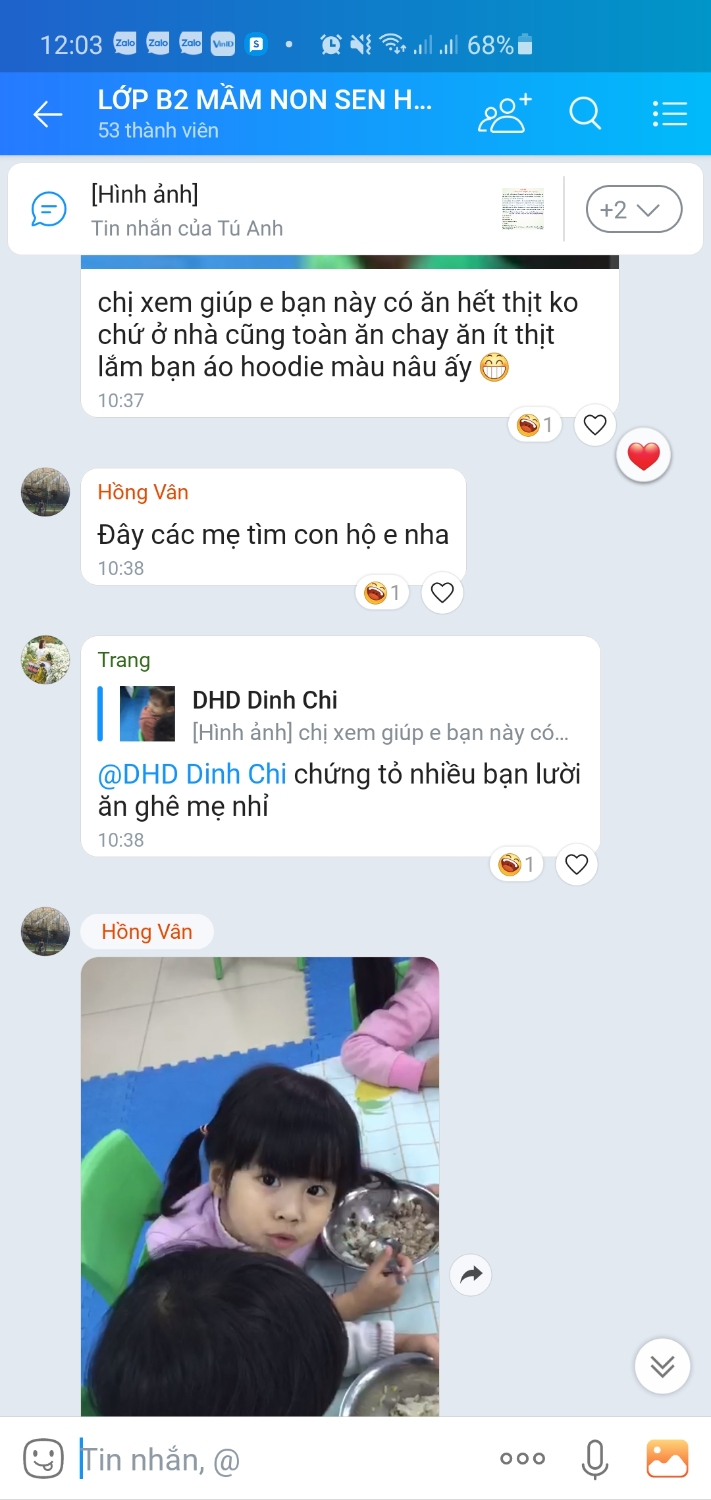Jump to latest messages with the double-down arrow

pos(662,1366)
